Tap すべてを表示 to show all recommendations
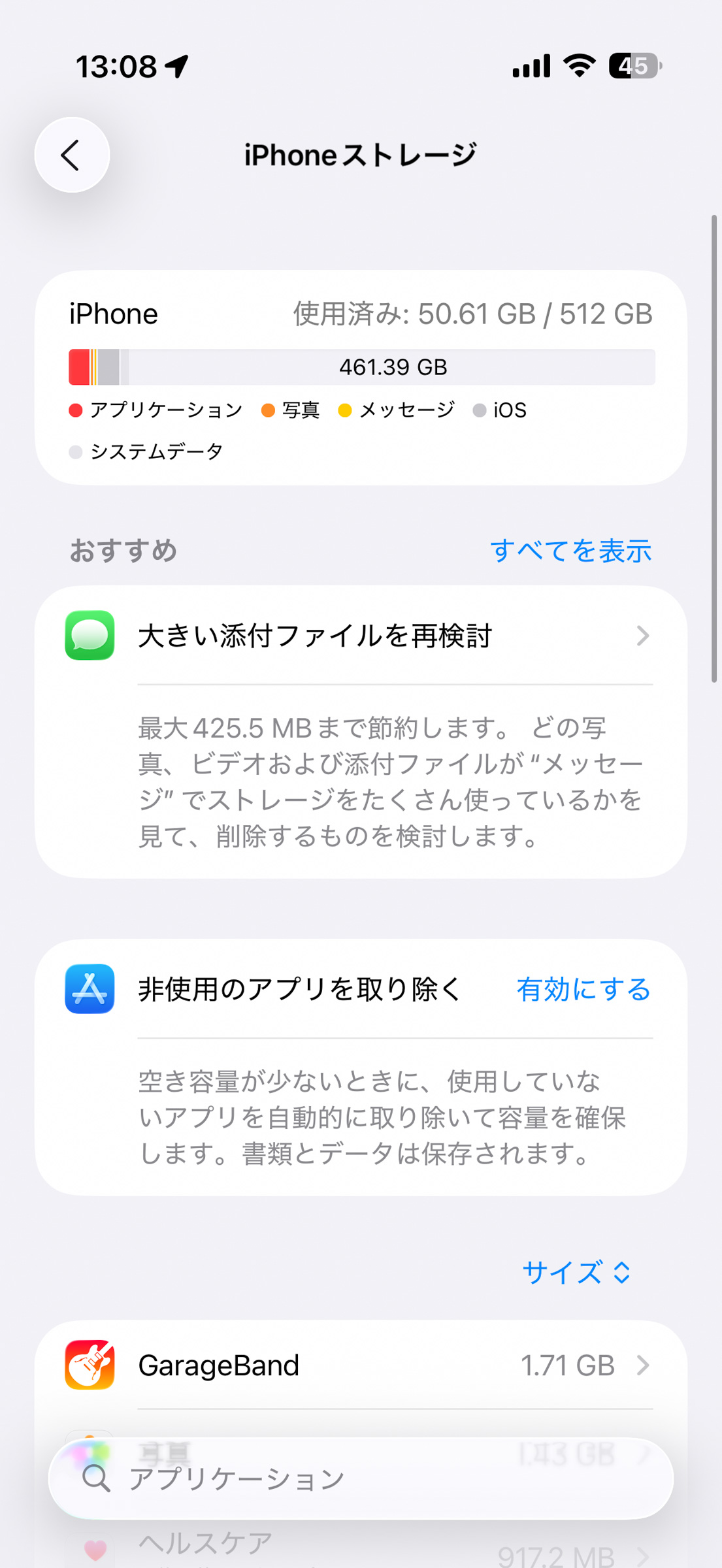Image resolution: width=722 pixels, height=1568 pixels. 570,550
